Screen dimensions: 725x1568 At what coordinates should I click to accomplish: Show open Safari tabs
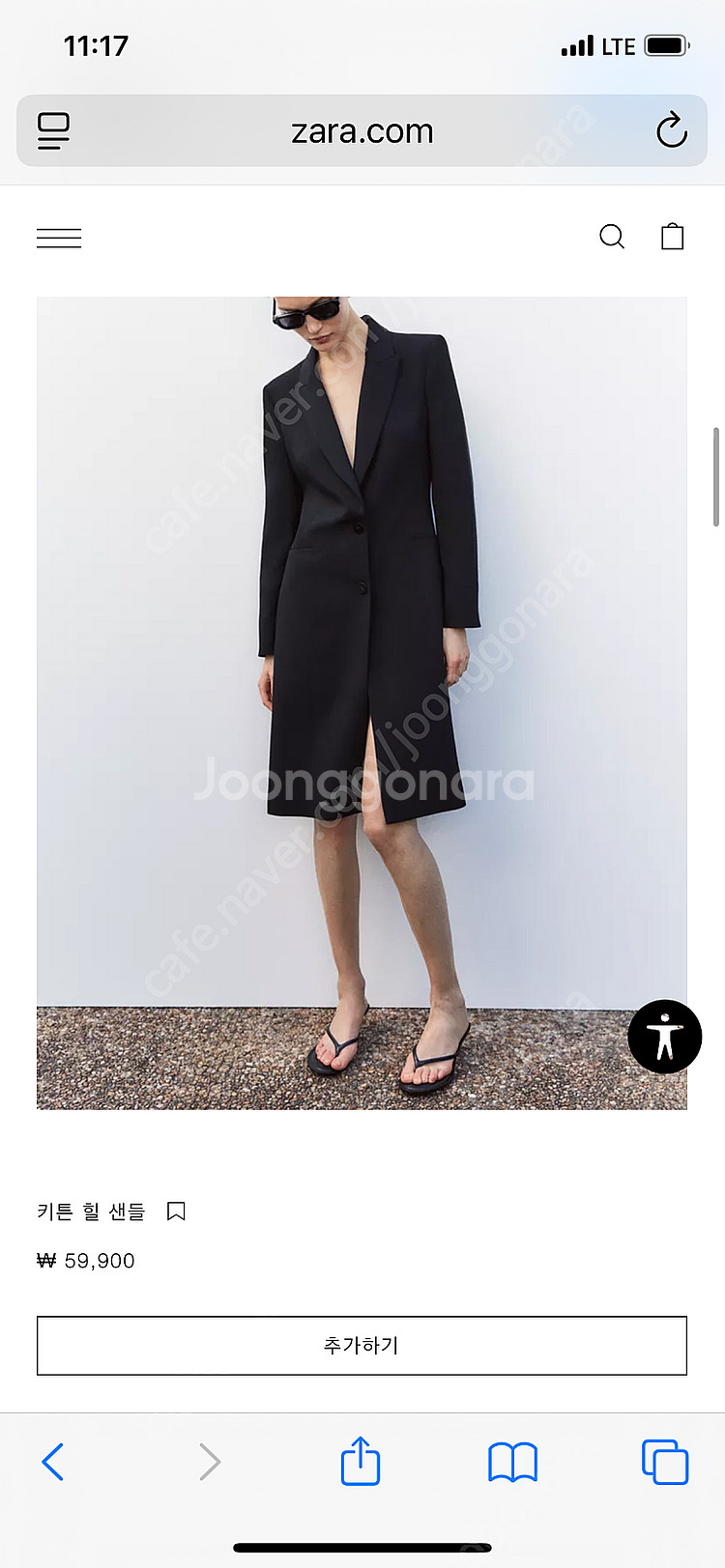pos(665,1462)
